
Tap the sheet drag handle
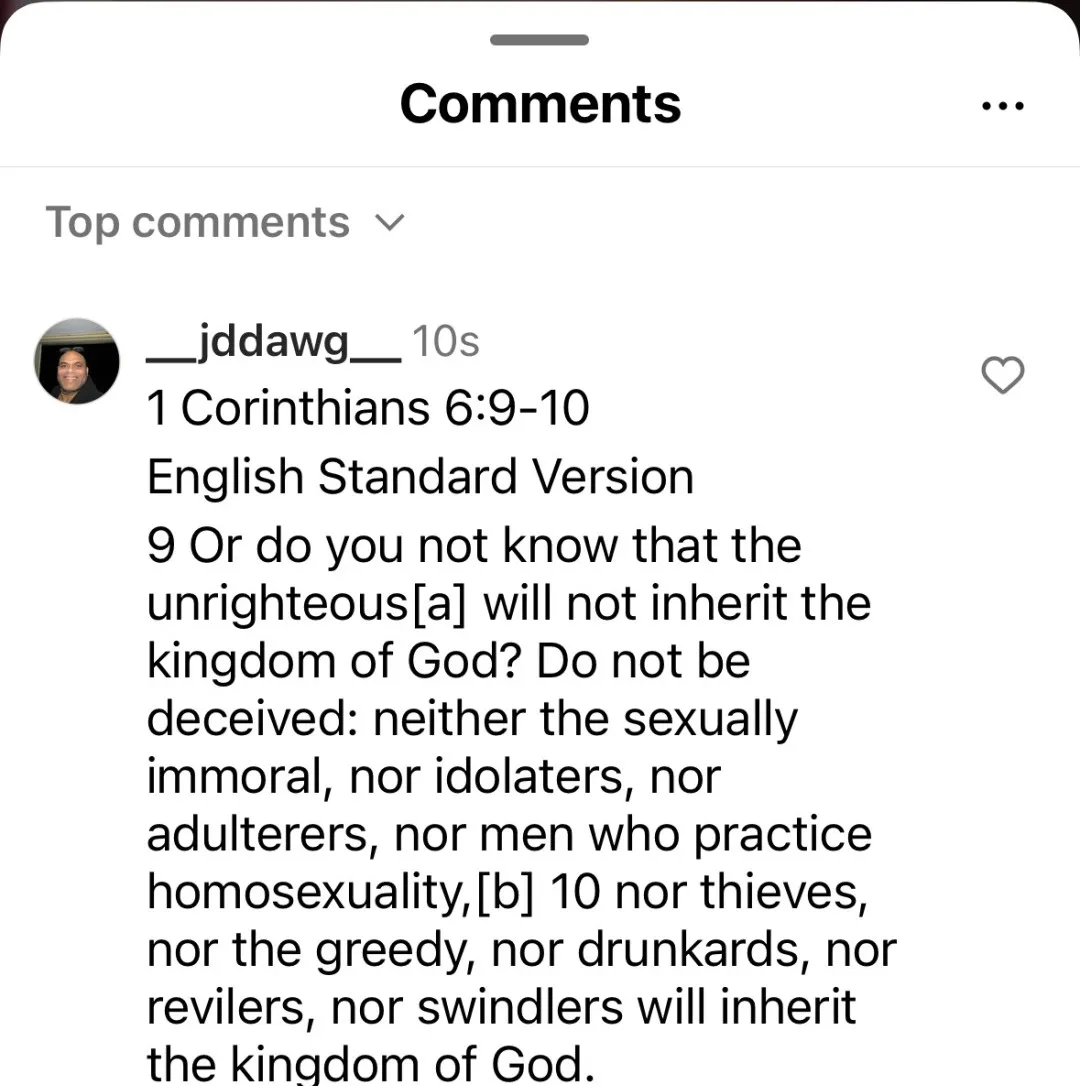point(540,40)
